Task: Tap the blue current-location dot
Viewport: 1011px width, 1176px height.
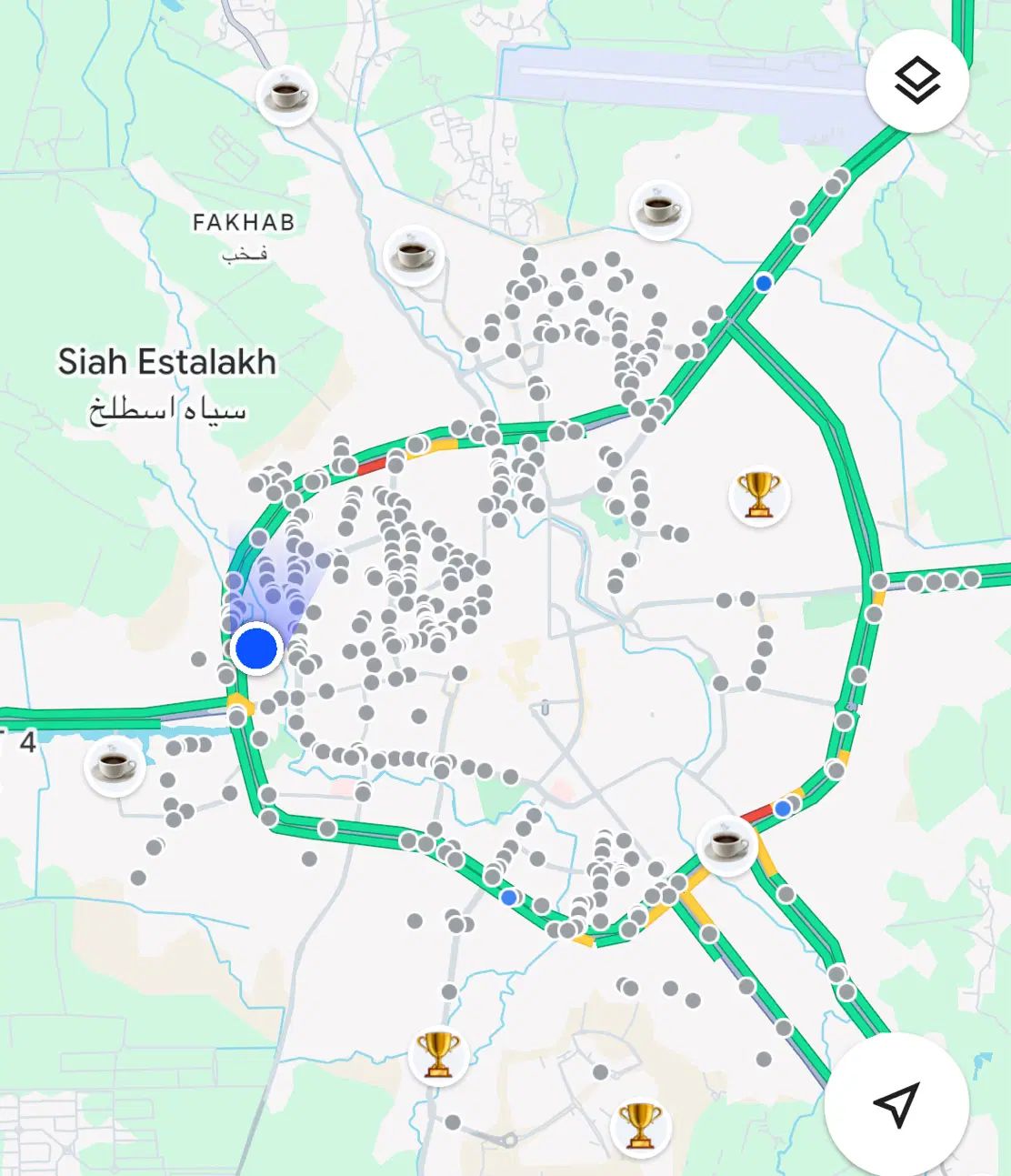Action: [x=256, y=648]
